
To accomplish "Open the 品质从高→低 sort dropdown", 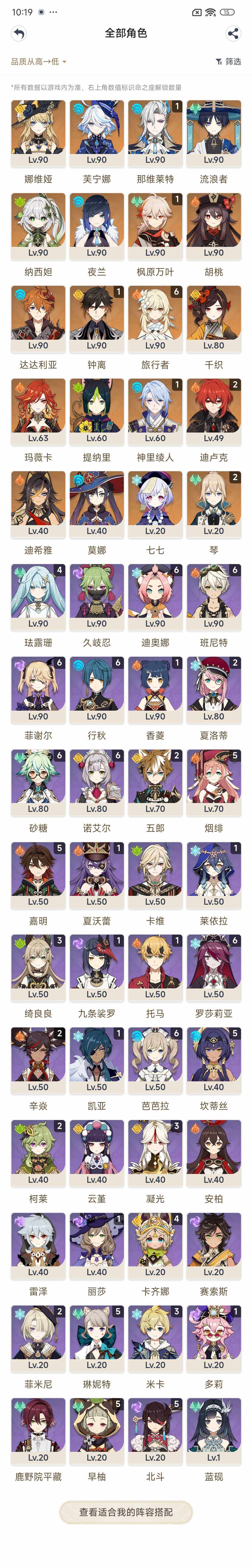I will (38, 62).
